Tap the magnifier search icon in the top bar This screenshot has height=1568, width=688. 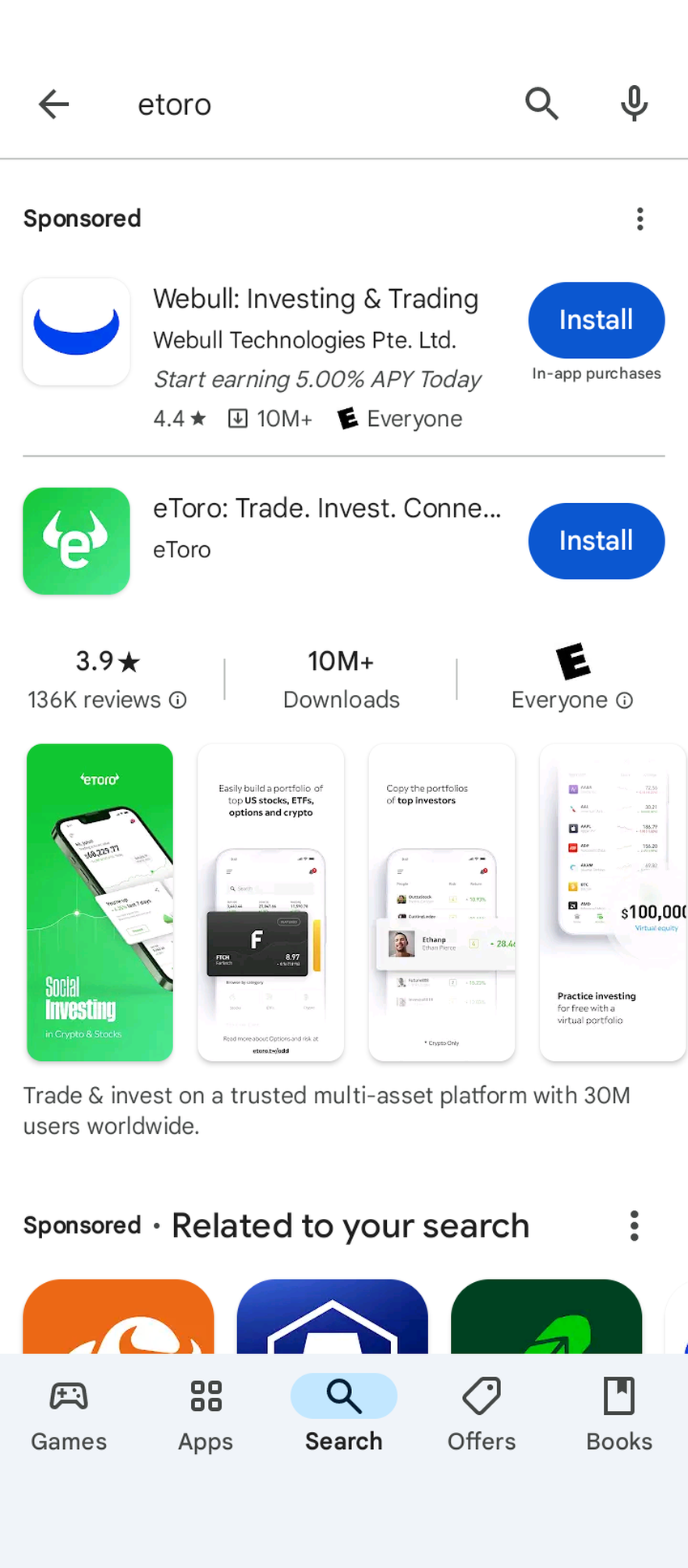[541, 104]
